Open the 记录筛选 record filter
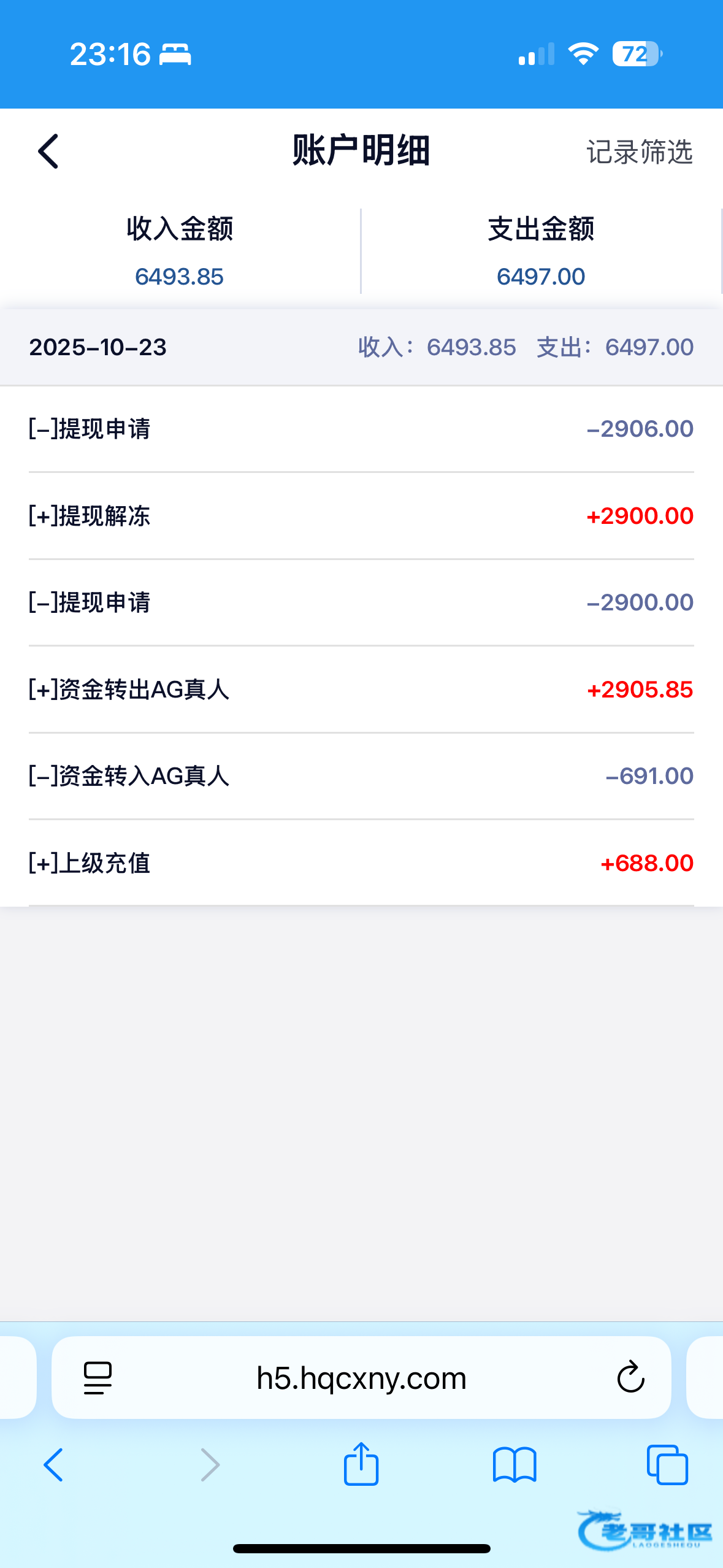 coord(639,152)
